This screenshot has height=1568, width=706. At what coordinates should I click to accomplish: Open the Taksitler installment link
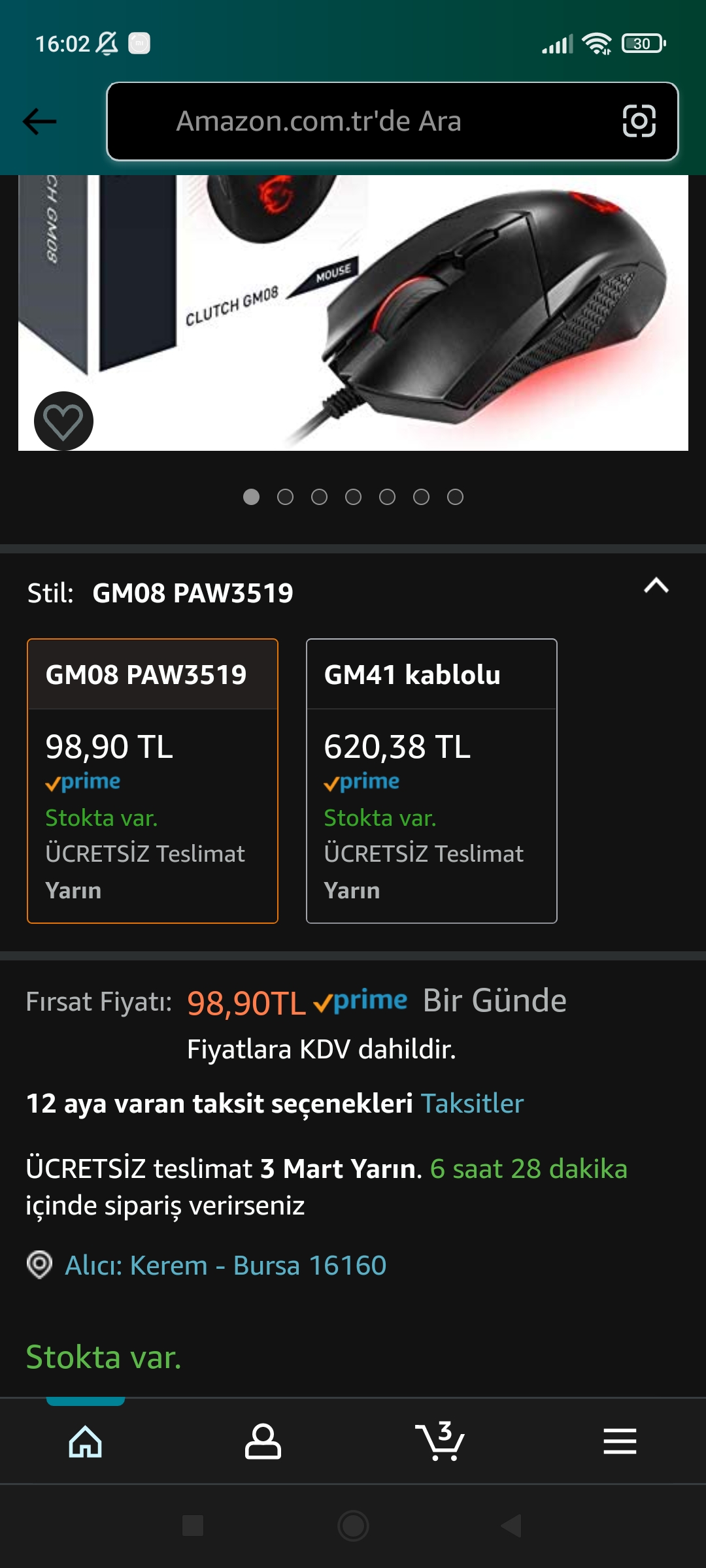click(x=472, y=1103)
